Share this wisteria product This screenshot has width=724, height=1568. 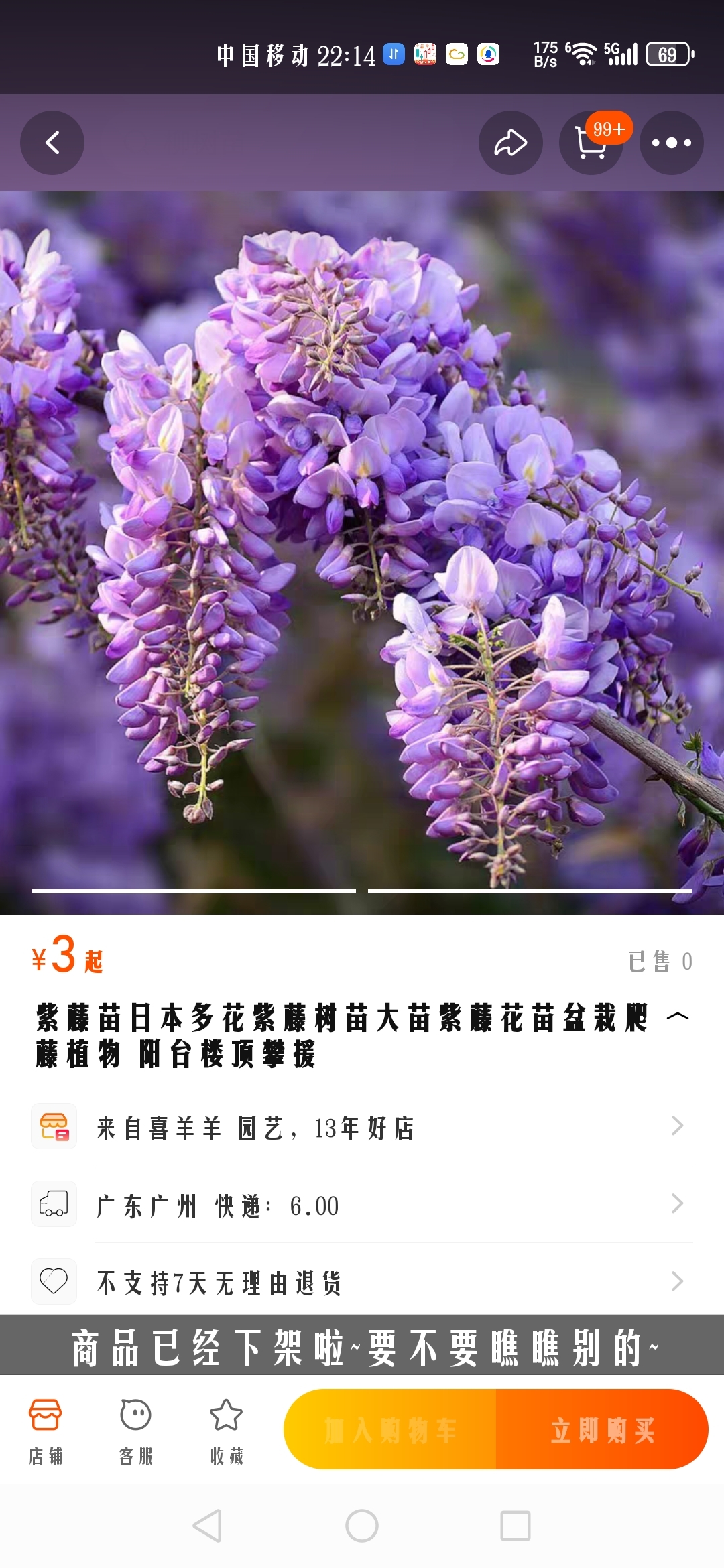tap(511, 143)
